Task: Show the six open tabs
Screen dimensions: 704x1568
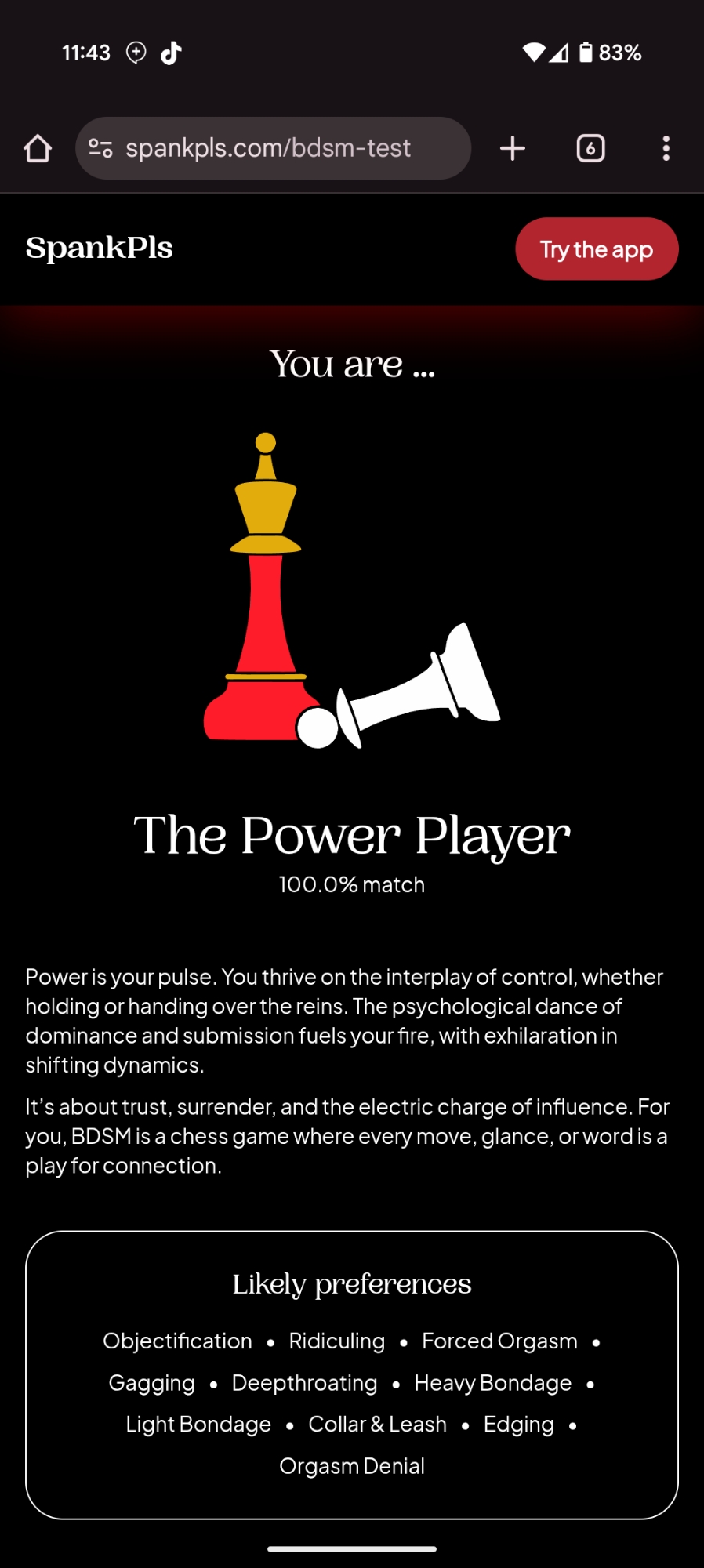Action: pyautogui.click(x=590, y=148)
